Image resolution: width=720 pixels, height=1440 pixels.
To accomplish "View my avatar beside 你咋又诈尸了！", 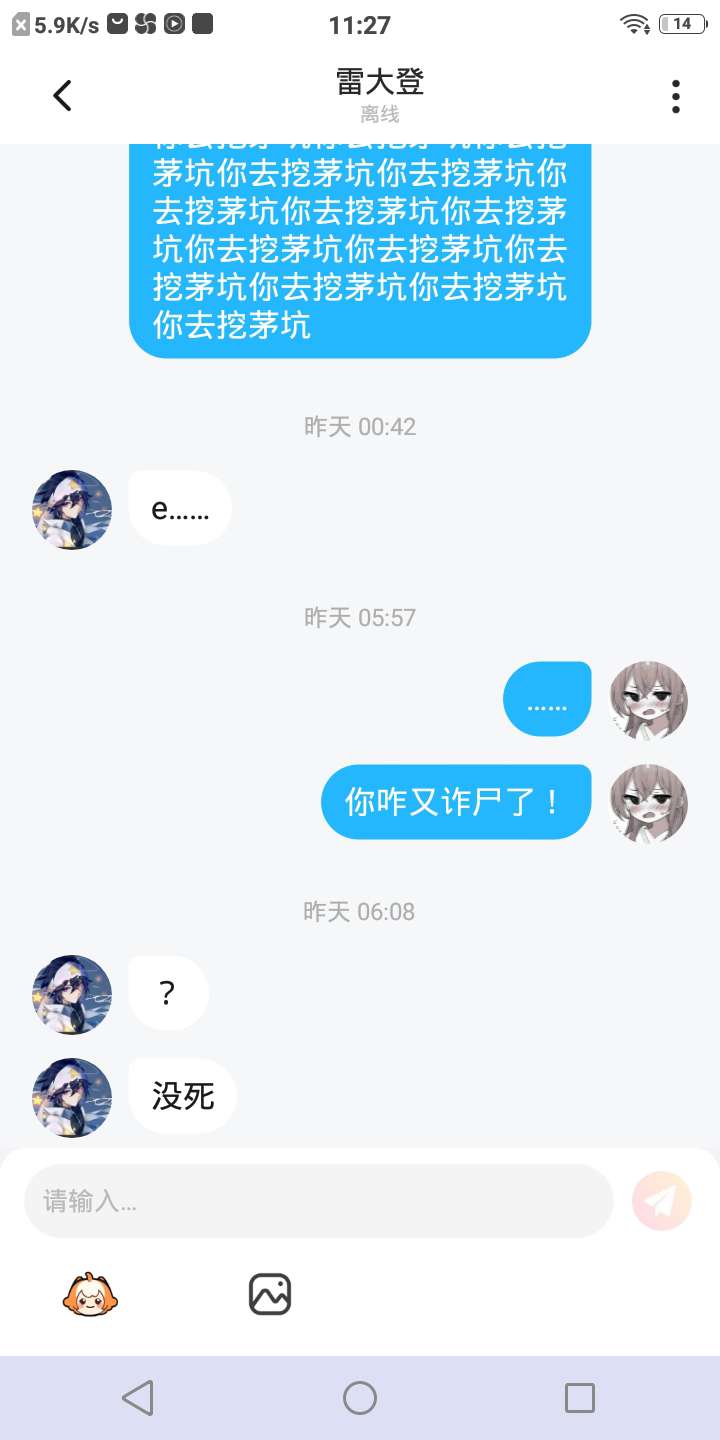I will [x=649, y=804].
